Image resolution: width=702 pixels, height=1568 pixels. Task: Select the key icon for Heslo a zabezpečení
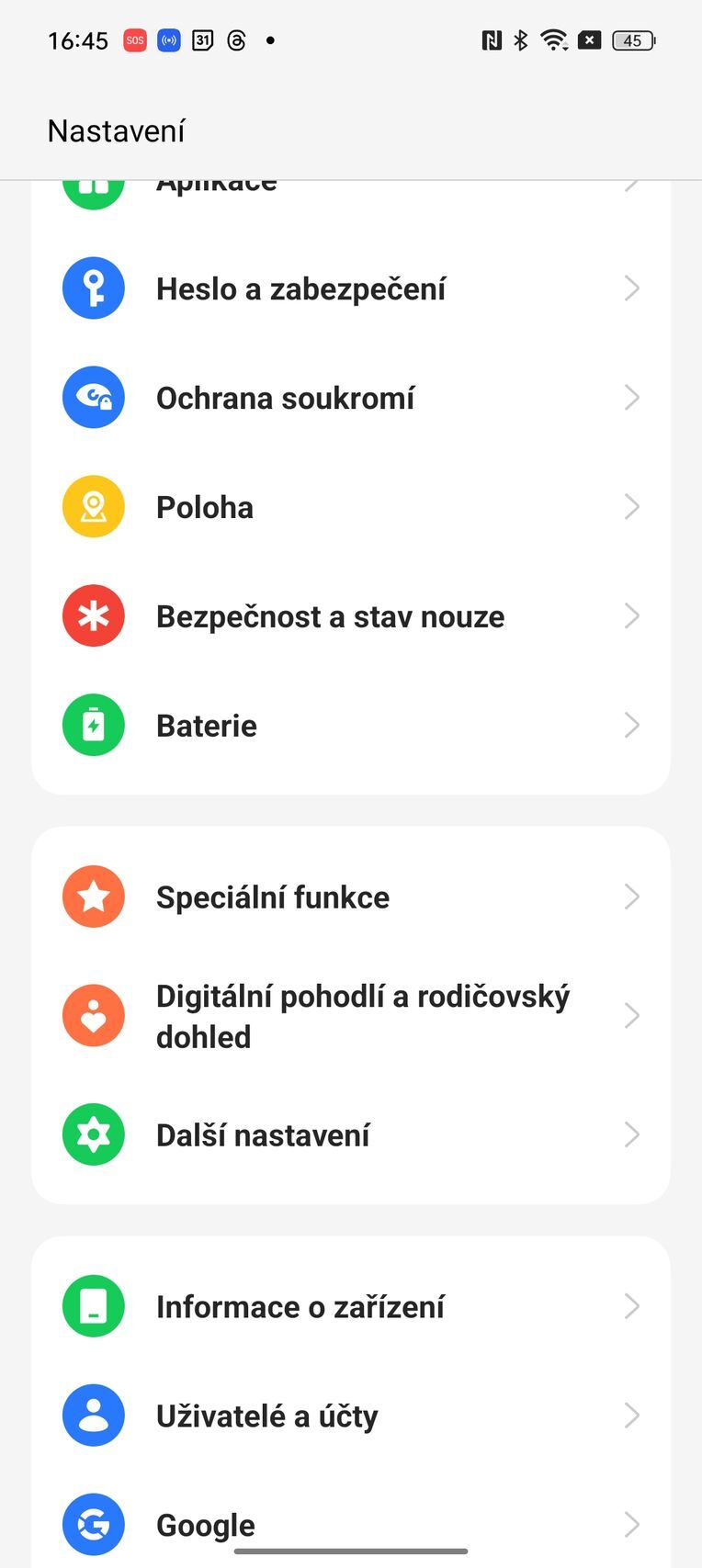point(93,288)
